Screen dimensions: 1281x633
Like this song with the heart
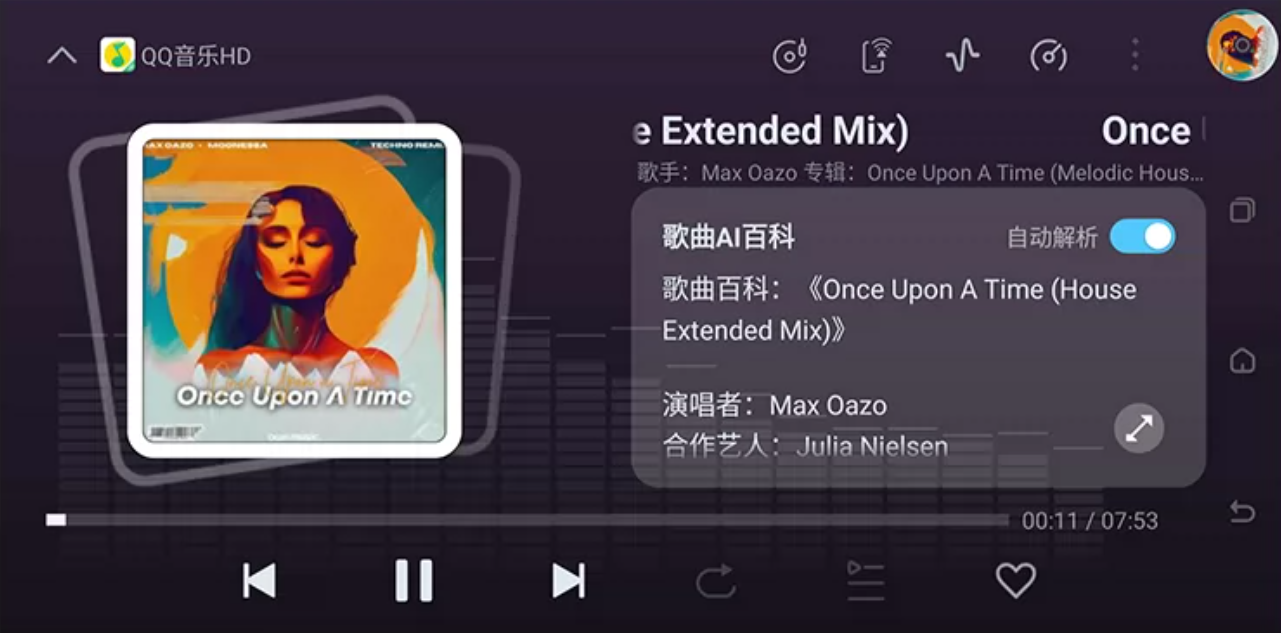(x=1015, y=580)
